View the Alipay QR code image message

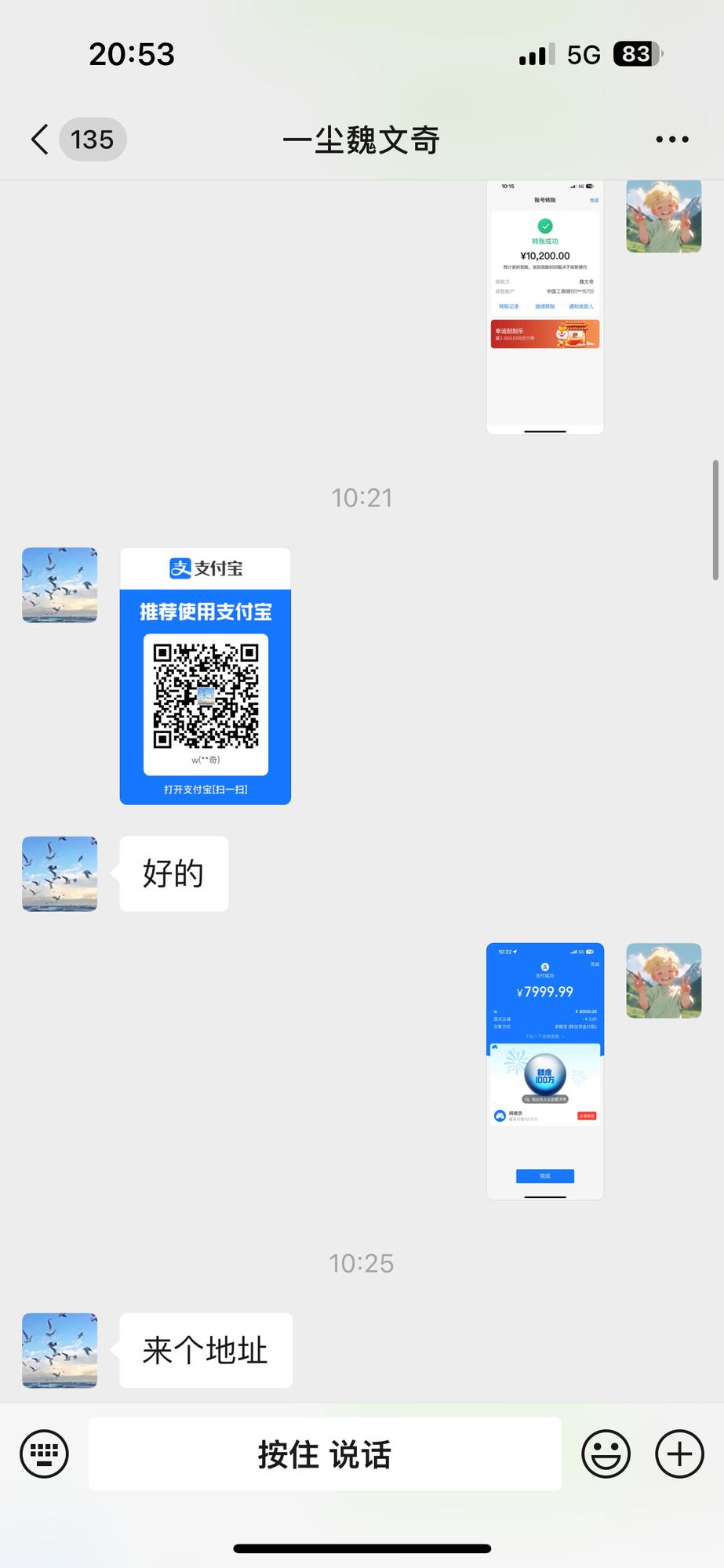206,676
